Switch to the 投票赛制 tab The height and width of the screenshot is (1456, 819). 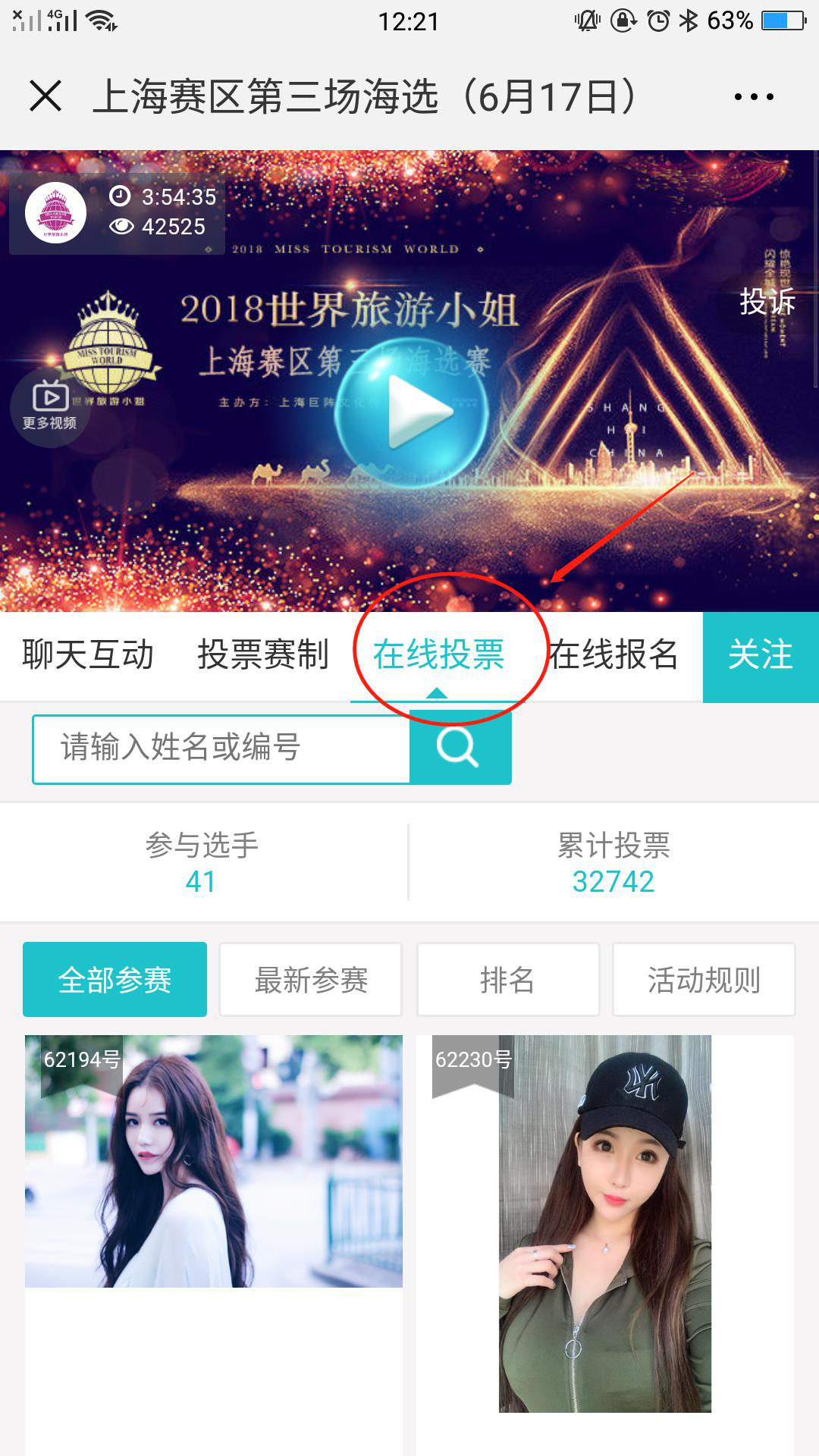click(x=262, y=654)
